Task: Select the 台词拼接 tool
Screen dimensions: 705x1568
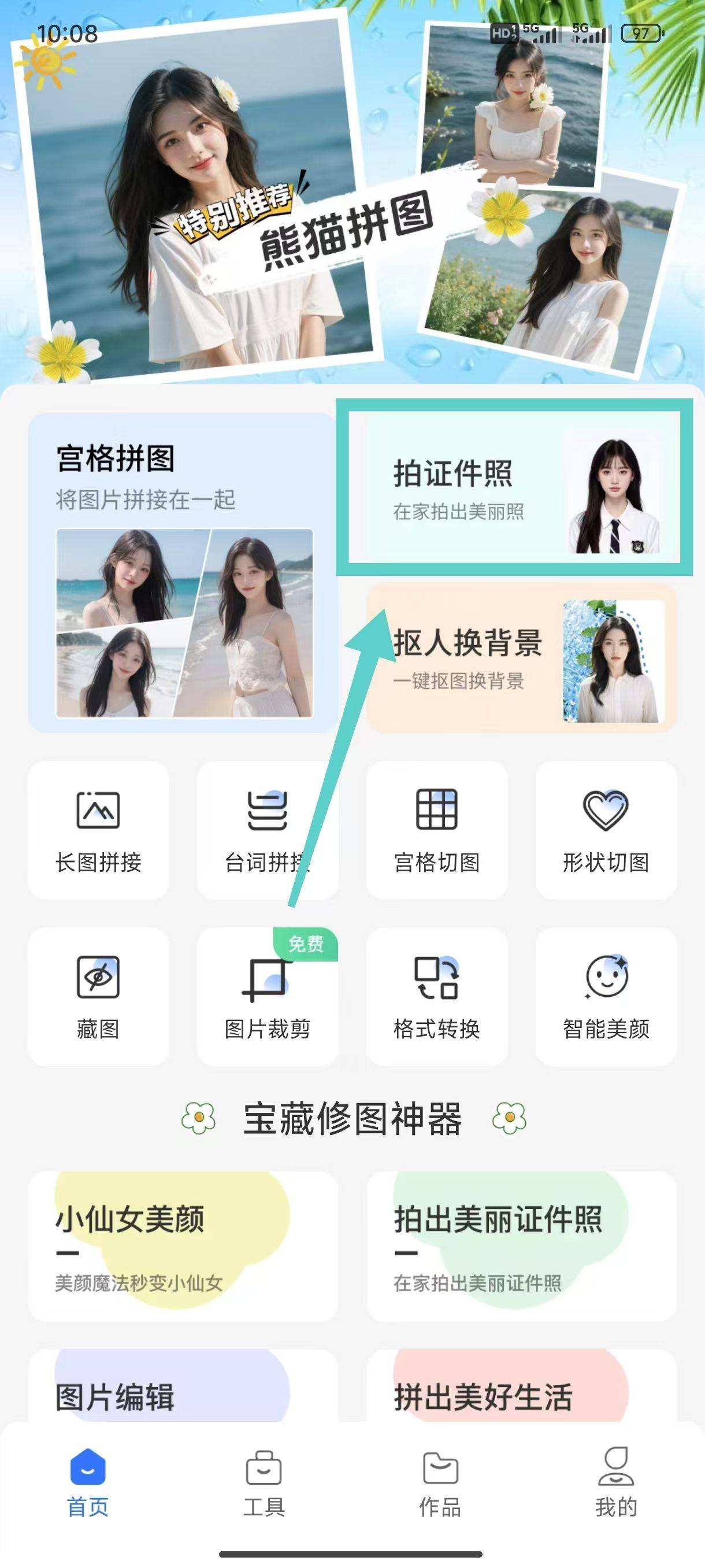Action: [x=267, y=829]
